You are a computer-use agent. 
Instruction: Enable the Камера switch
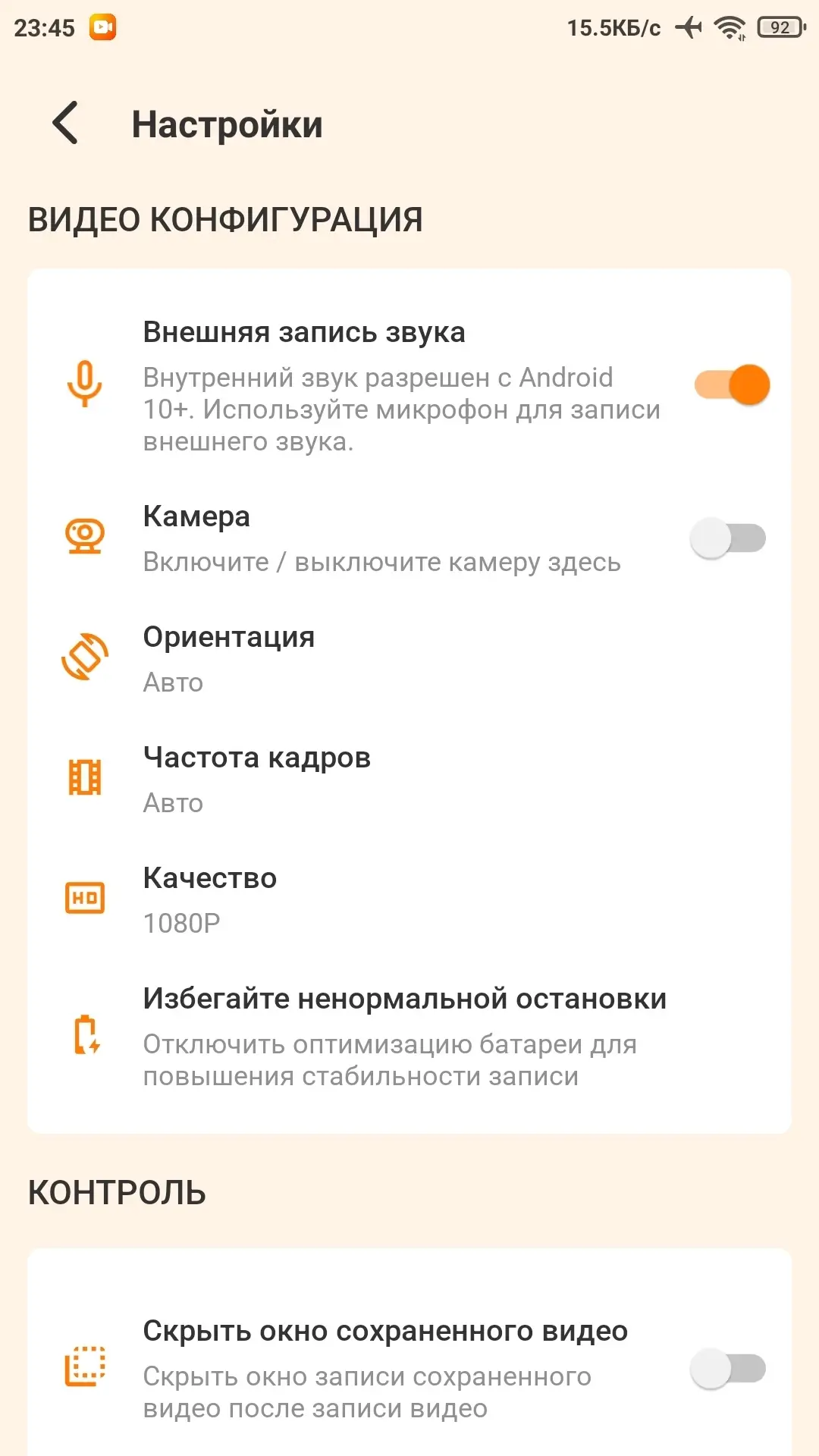[x=728, y=538]
